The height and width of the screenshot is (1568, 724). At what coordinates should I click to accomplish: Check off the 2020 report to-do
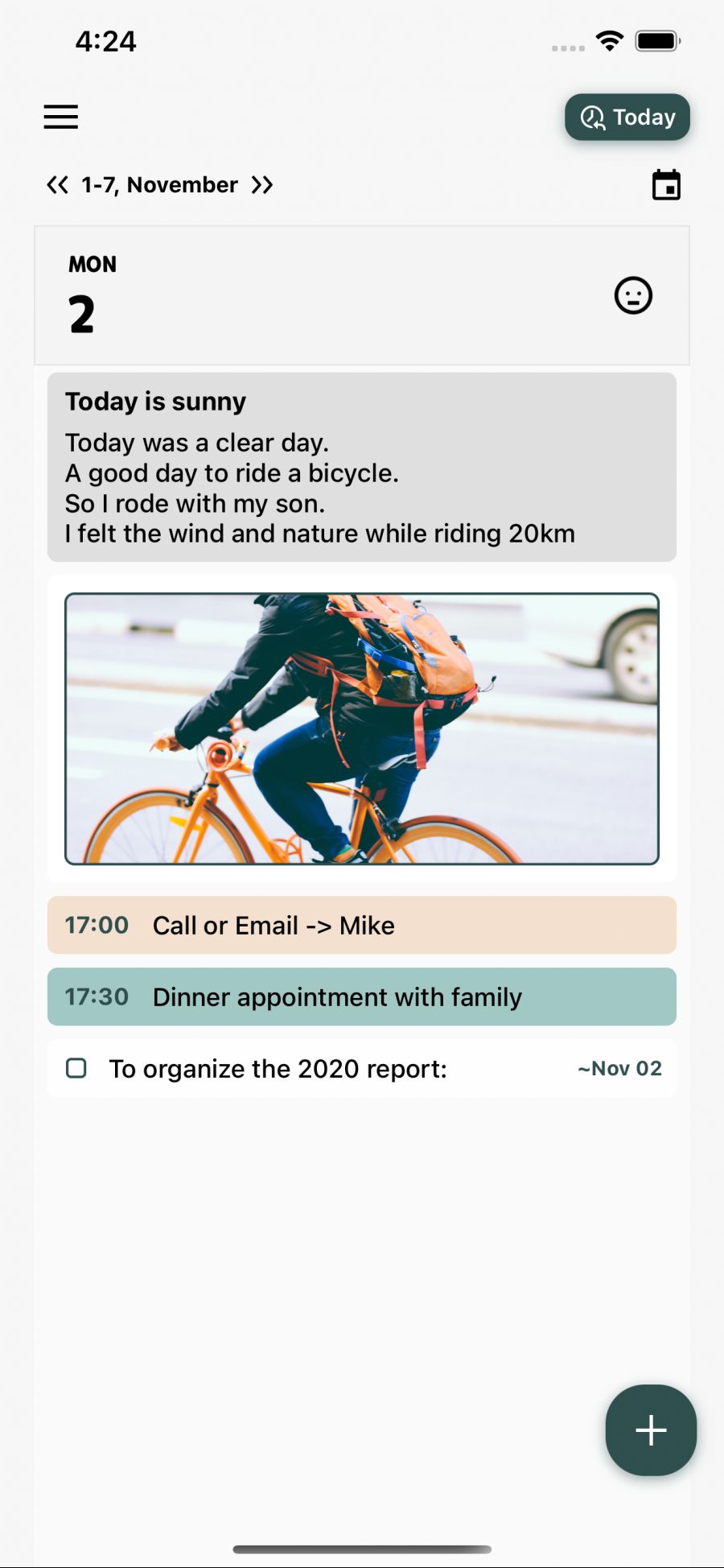(76, 1068)
